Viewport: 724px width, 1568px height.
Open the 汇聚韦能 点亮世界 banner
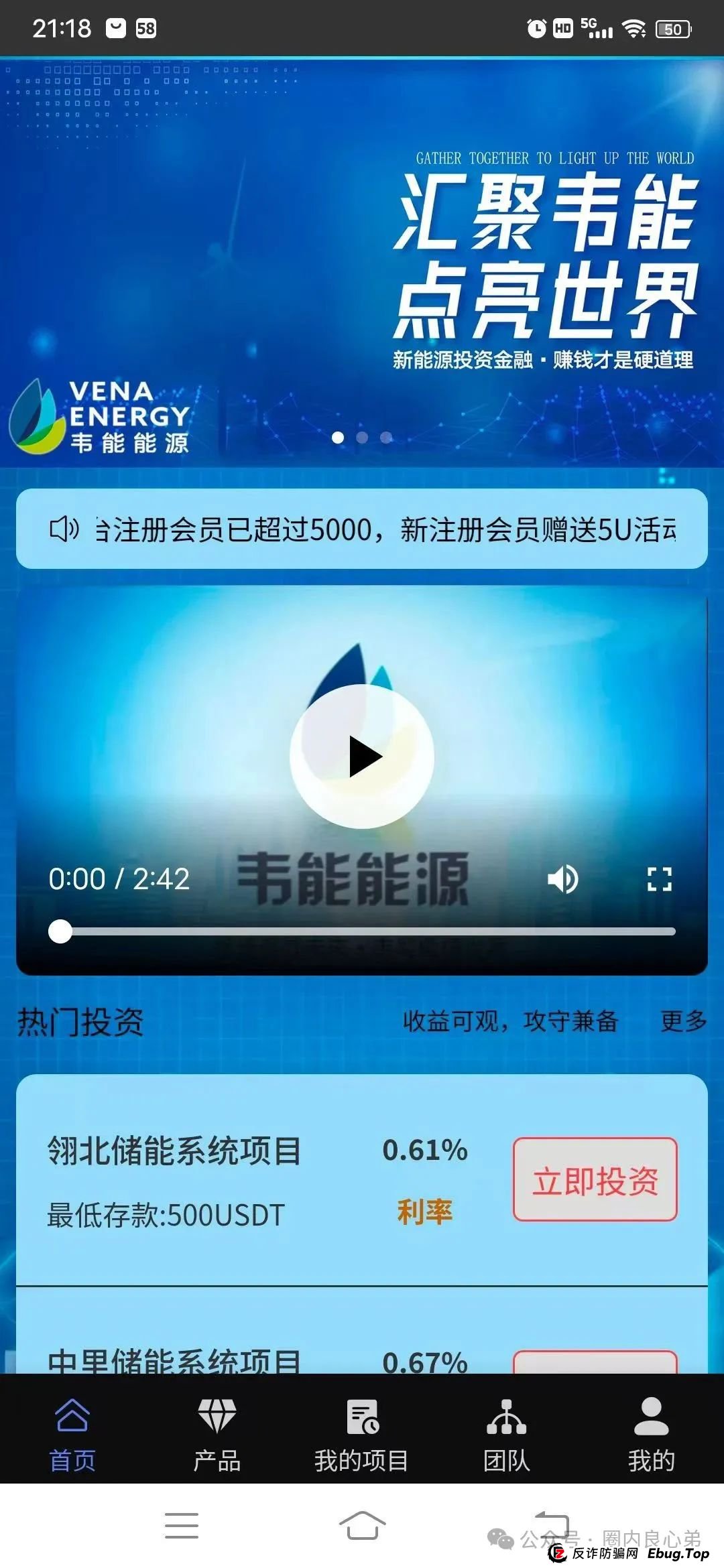click(362, 261)
